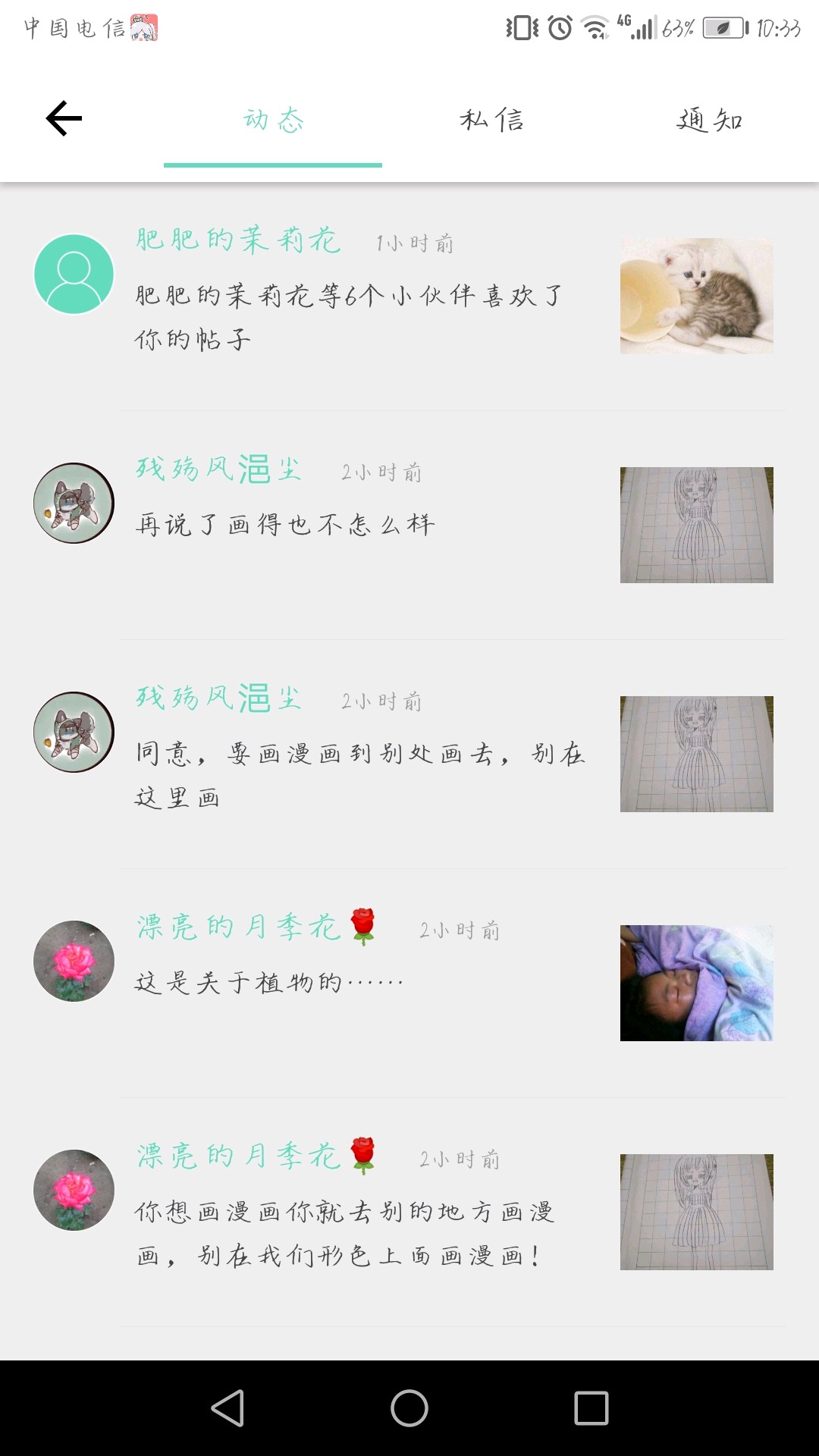Switch to the 私信 tab

[x=491, y=120]
